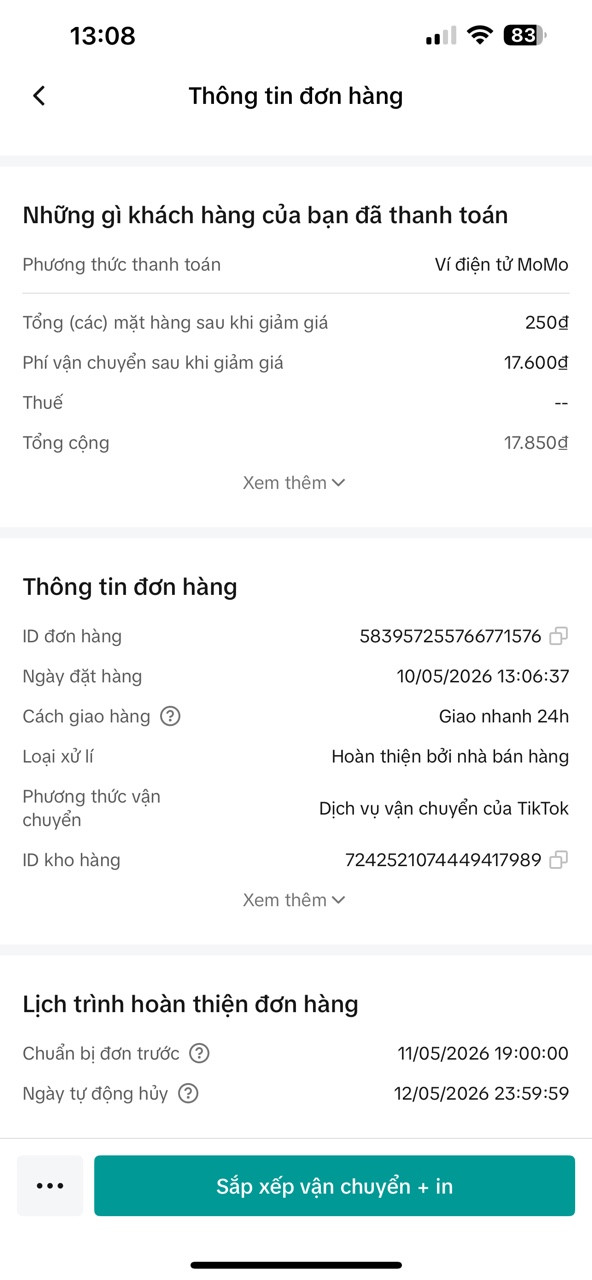592x1280 pixels.
Task: Go back from order information
Action: 39,96
